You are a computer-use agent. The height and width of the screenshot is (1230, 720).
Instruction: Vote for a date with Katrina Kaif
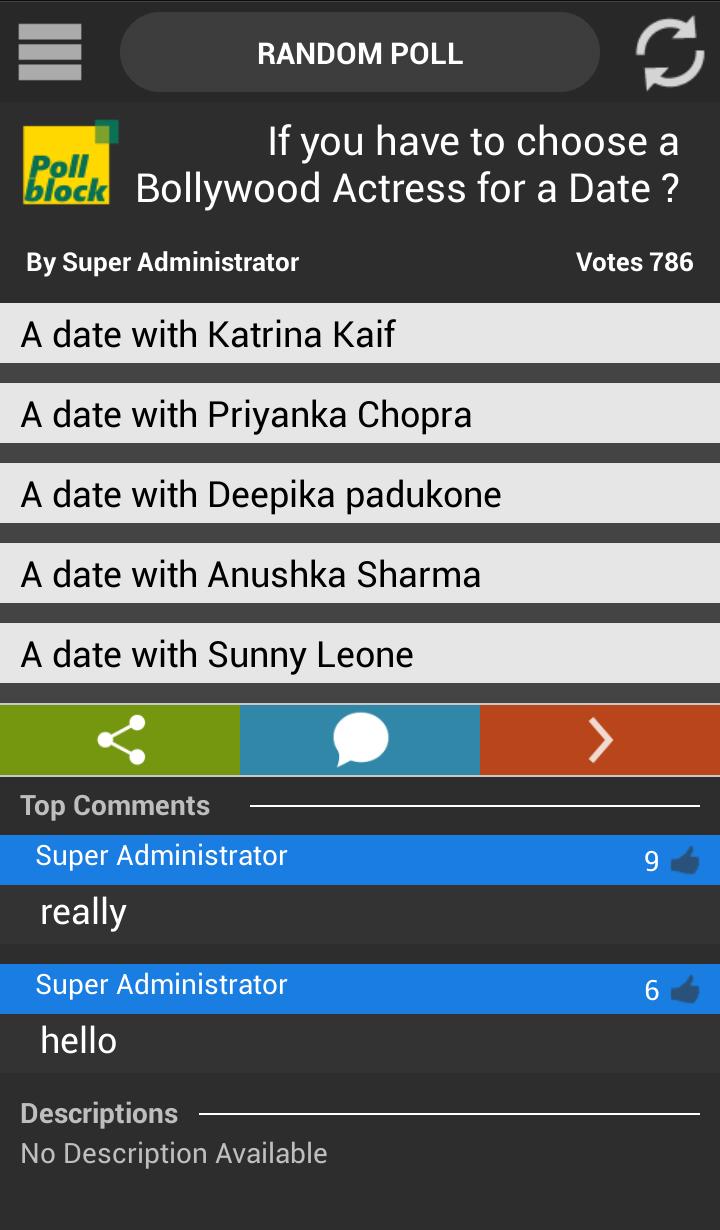[x=360, y=334]
